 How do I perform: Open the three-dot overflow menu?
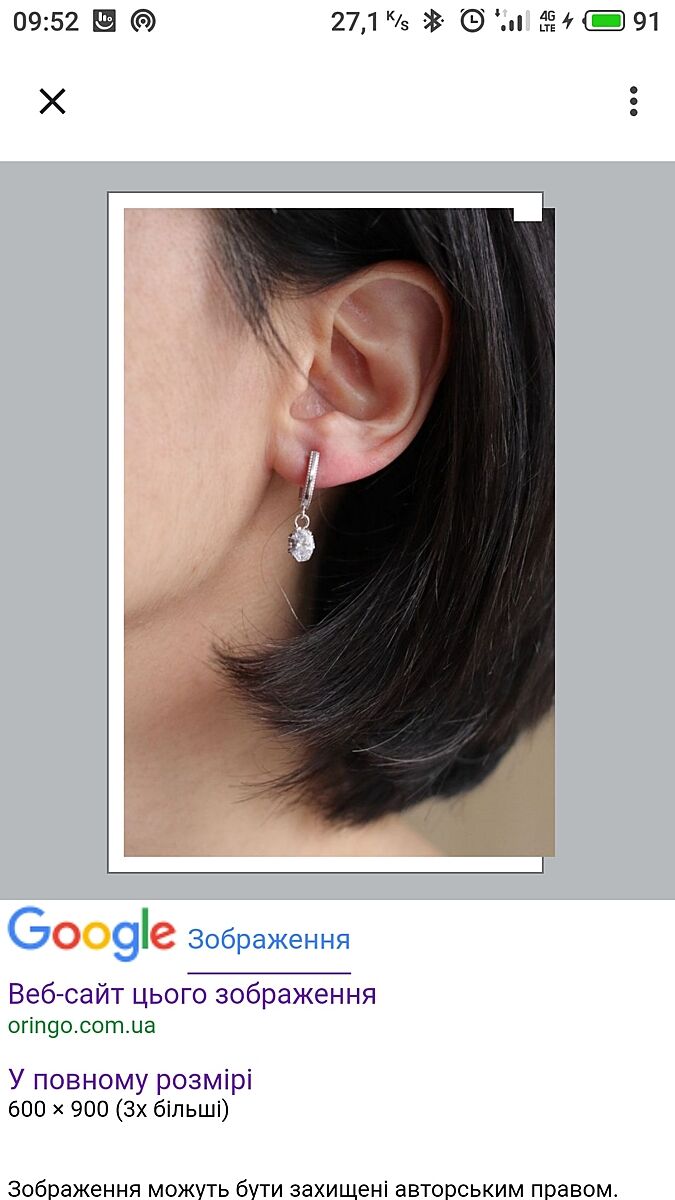click(x=633, y=101)
